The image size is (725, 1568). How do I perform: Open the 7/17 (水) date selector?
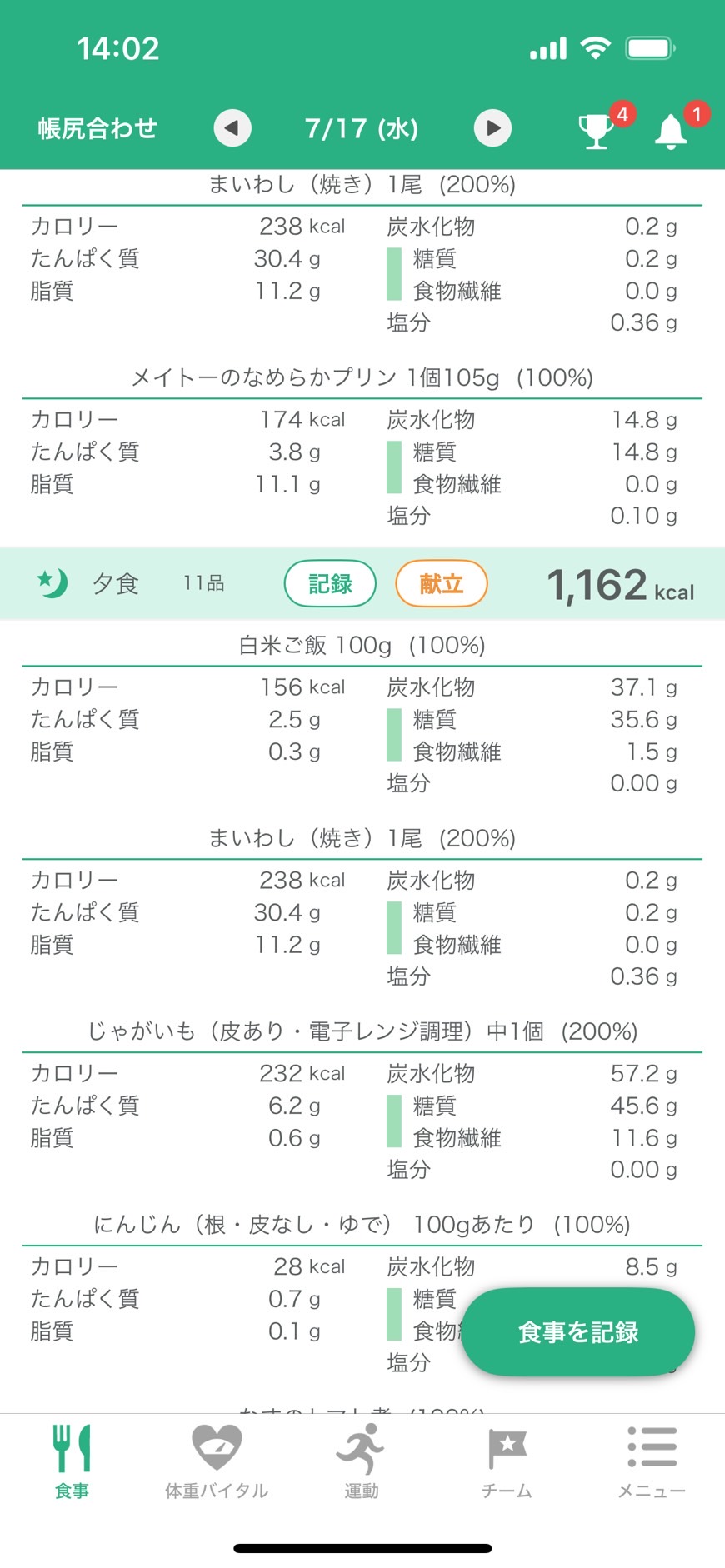[362, 128]
